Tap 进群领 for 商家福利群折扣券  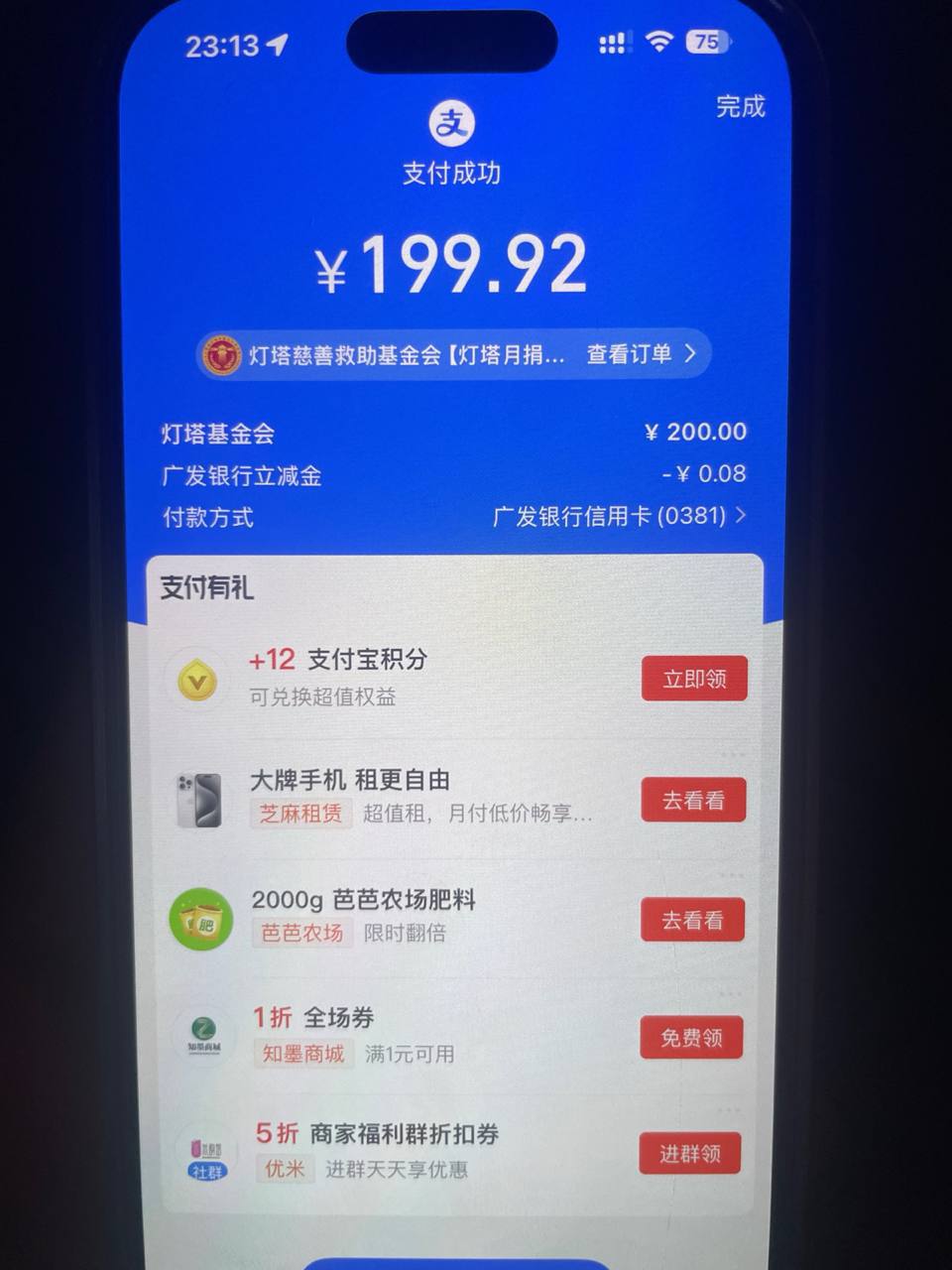(689, 1153)
